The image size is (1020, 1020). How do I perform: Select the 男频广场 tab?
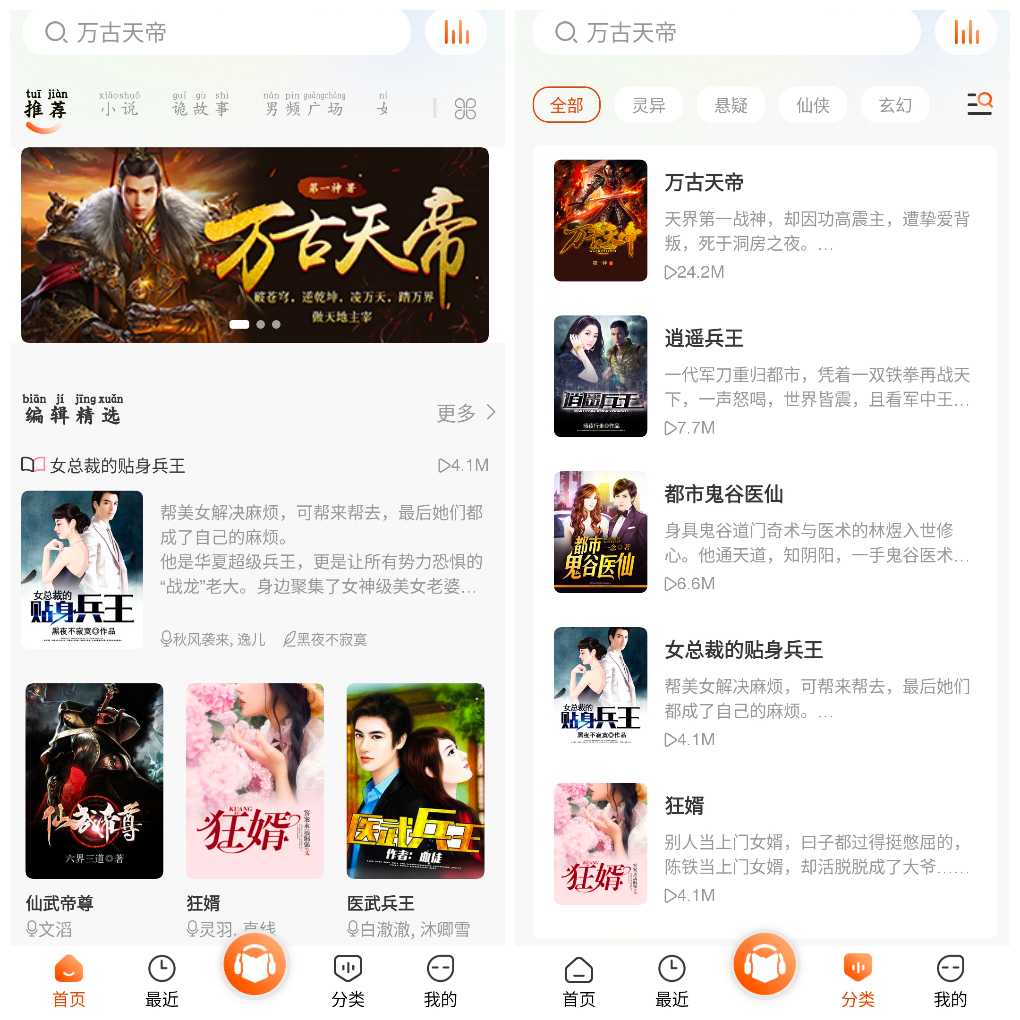pyautogui.click(x=303, y=106)
